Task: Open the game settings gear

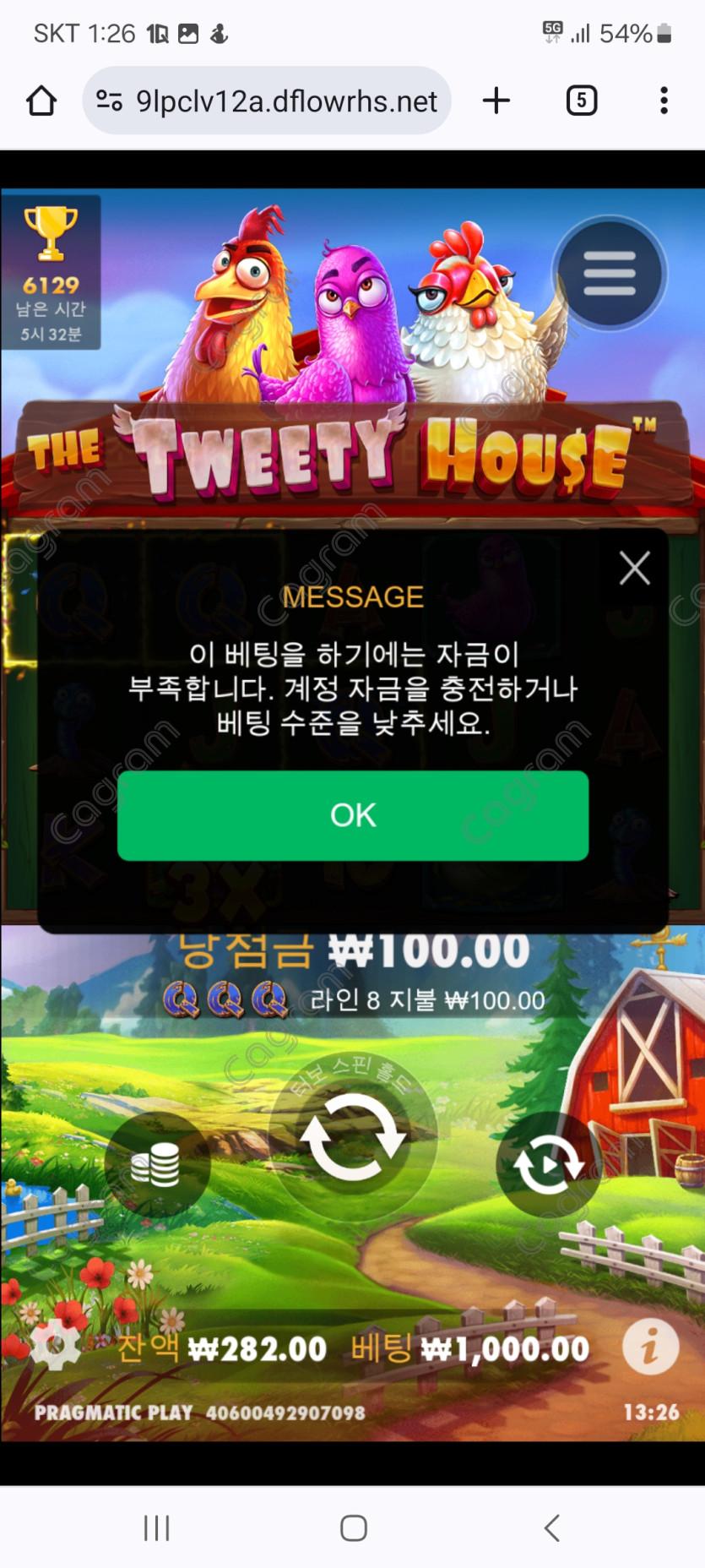Action: coord(56,1344)
